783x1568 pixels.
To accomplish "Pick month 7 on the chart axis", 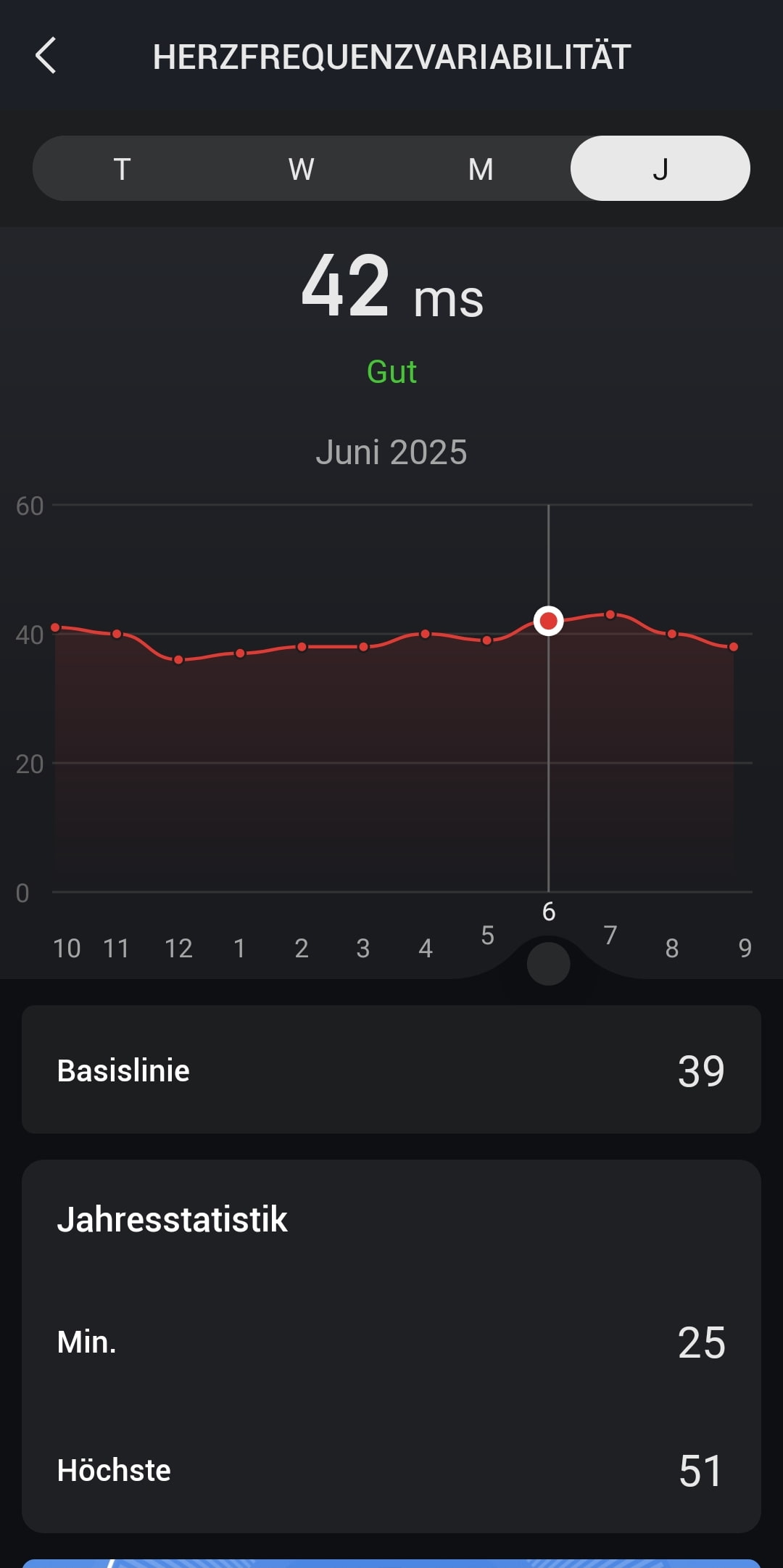I will pyautogui.click(x=610, y=936).
